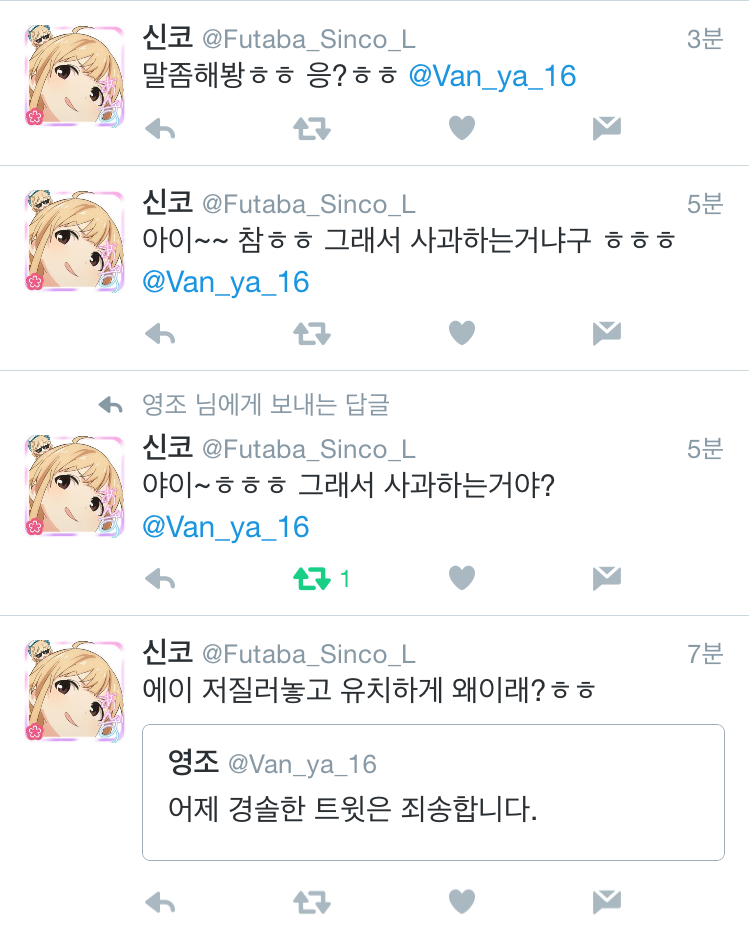Reply to the '에이 저질러놓고' tweet
This screenshot has height=930, width=751.
coord(160,903)
